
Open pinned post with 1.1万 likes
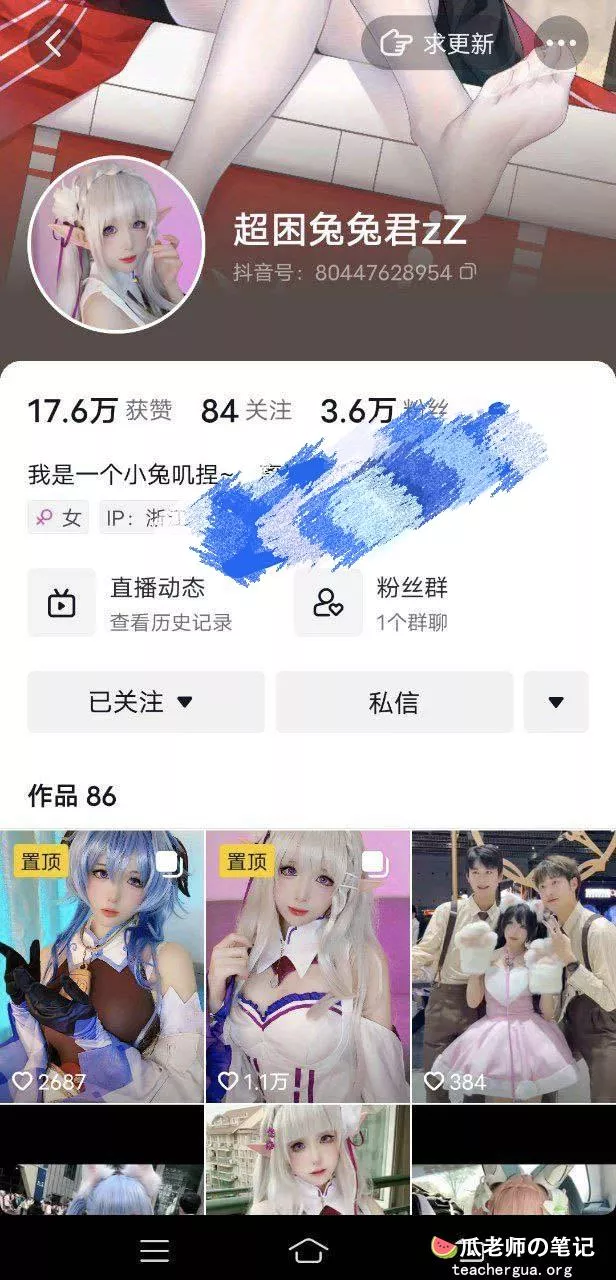click(308, 966)
